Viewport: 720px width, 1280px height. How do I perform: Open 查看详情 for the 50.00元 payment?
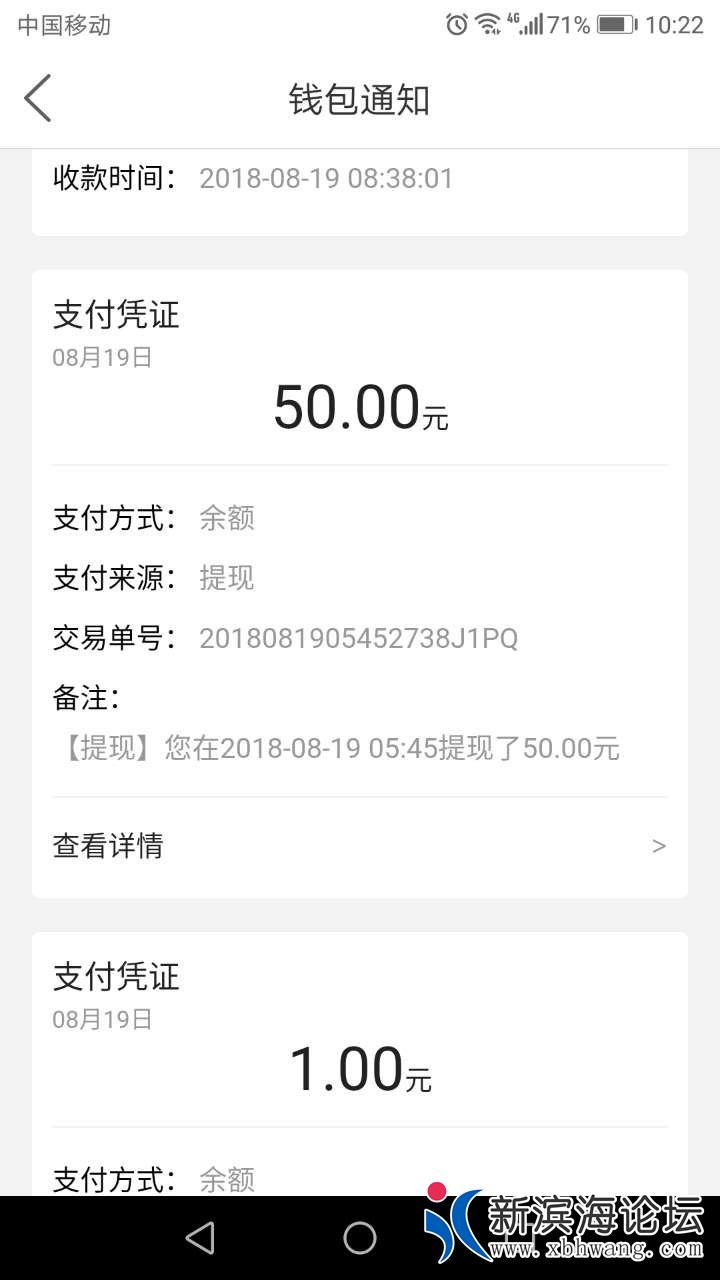[358, 846]
